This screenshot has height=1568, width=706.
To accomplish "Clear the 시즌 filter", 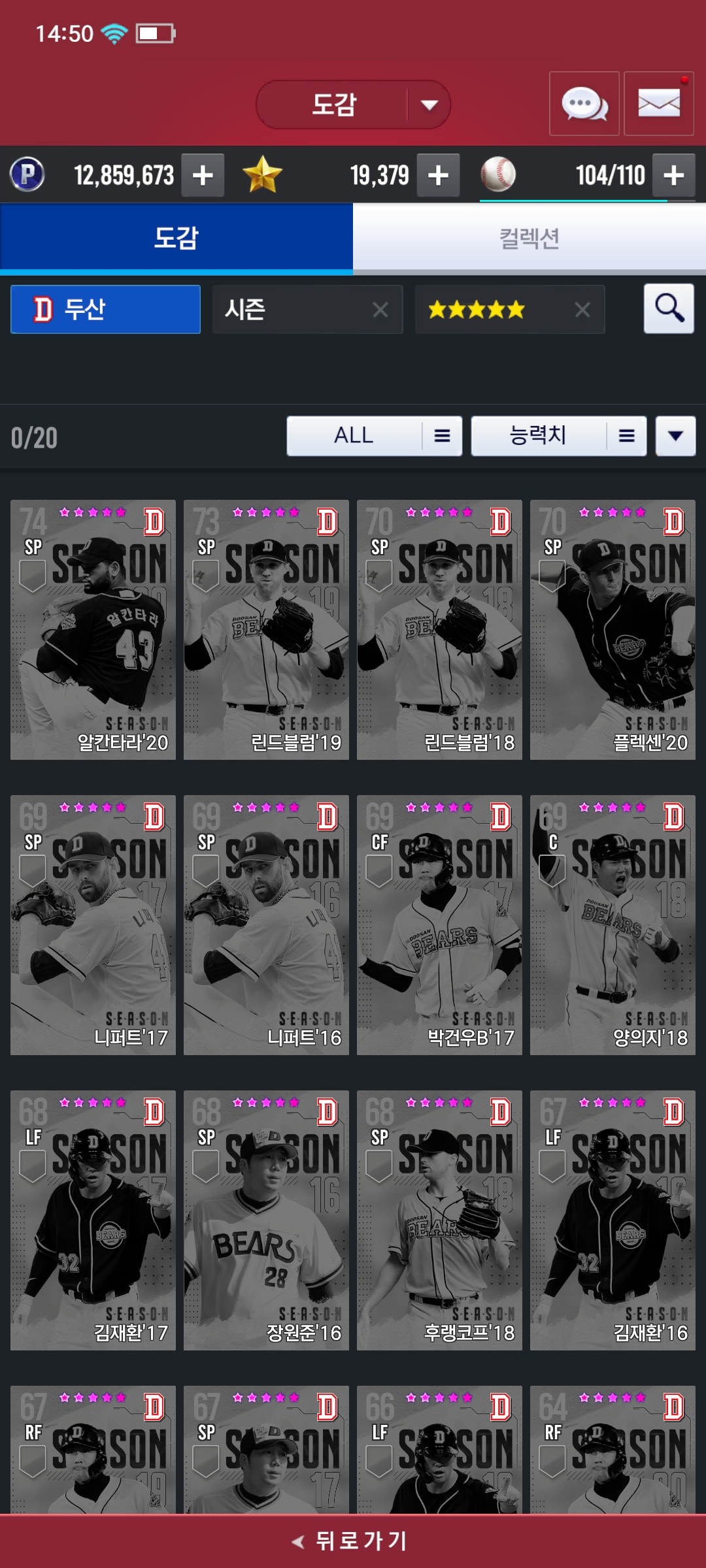I will (380, 310).
